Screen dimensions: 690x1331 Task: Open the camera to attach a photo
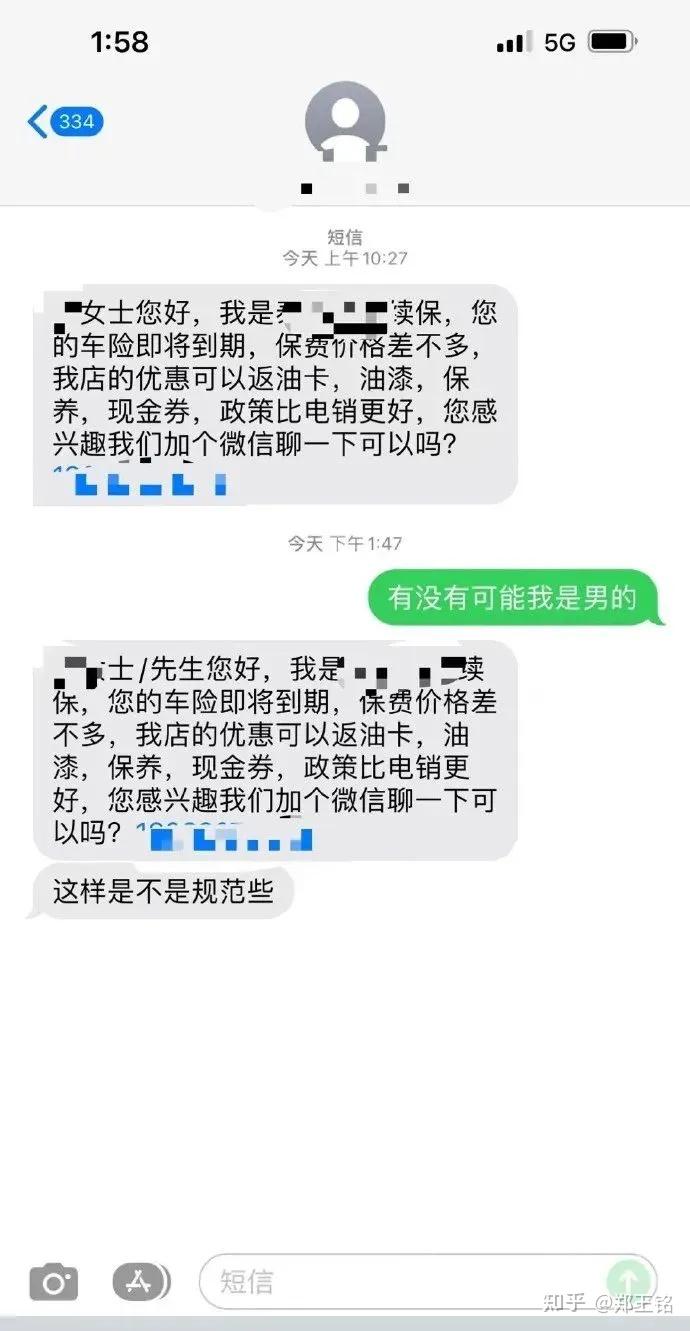[54, 1281]
